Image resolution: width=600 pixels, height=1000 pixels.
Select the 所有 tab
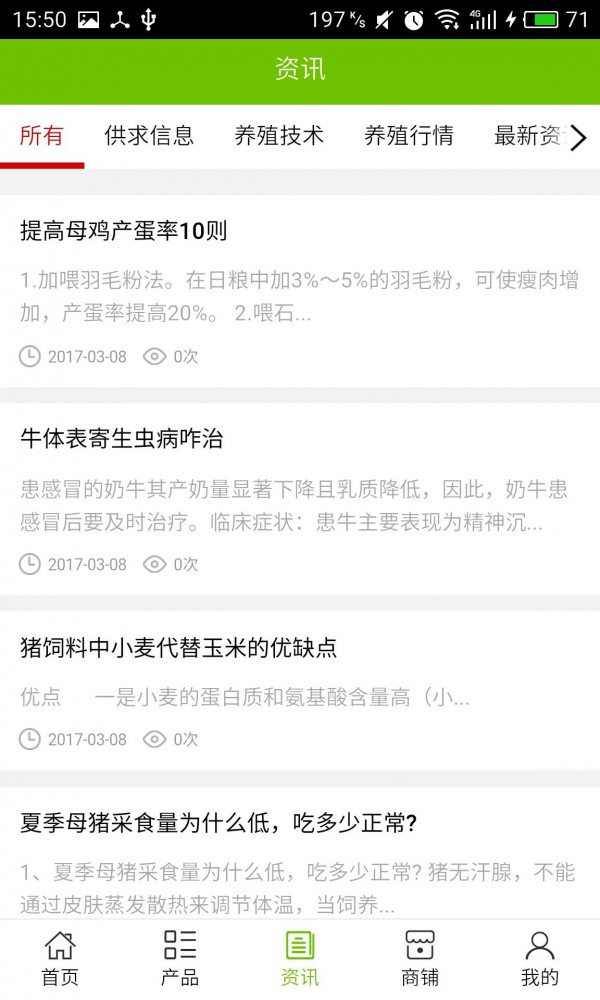click(x=42, y=136)
